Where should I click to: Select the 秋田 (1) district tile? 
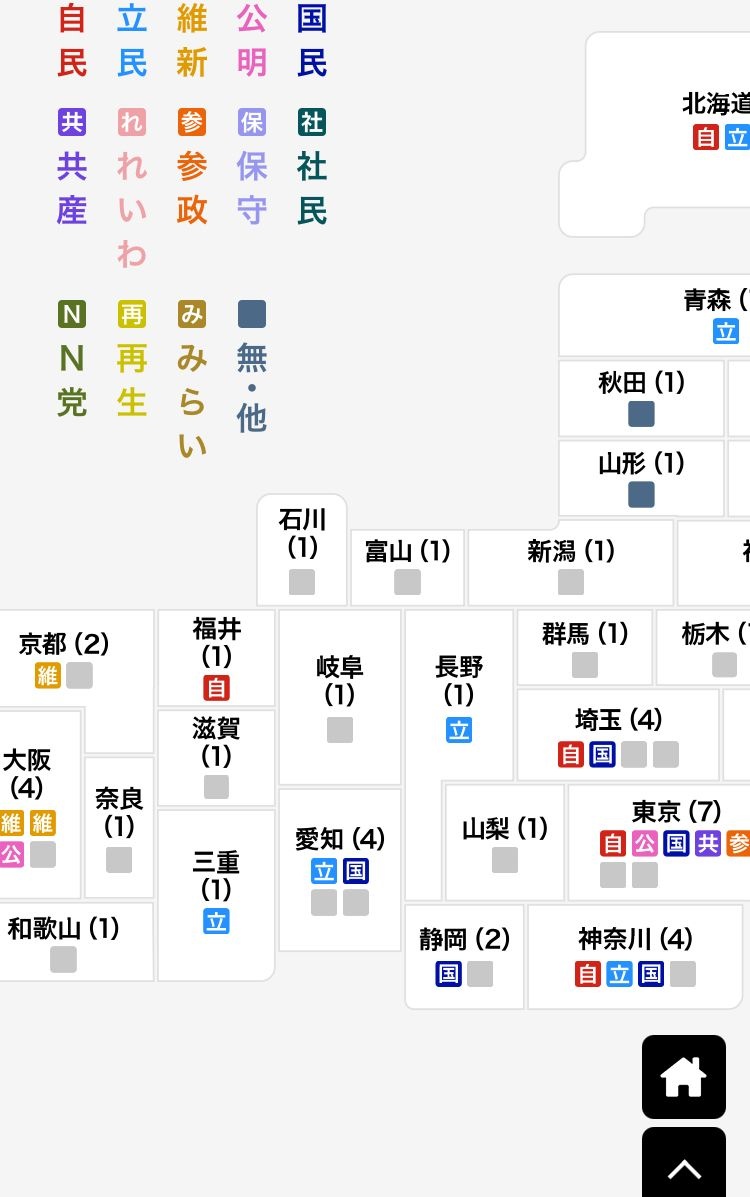click(641, 397)
